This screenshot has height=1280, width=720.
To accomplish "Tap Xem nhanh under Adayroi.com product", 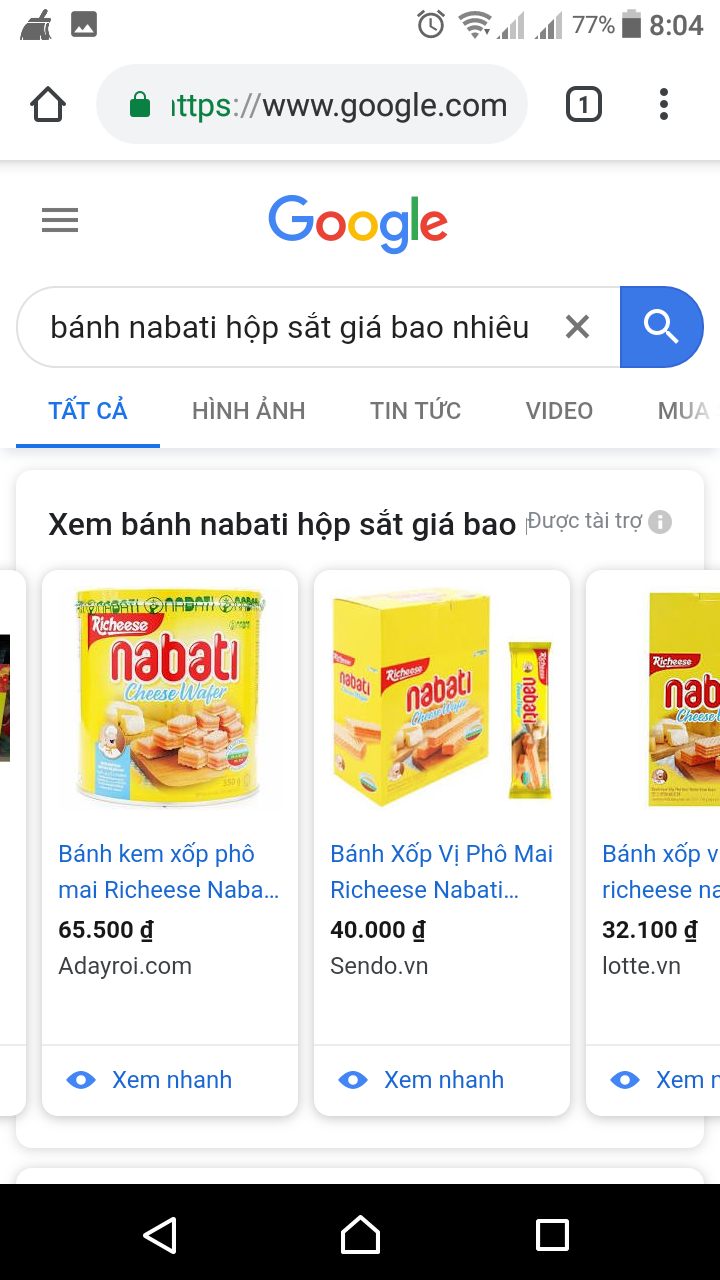I will click(x=150, y=1080).
